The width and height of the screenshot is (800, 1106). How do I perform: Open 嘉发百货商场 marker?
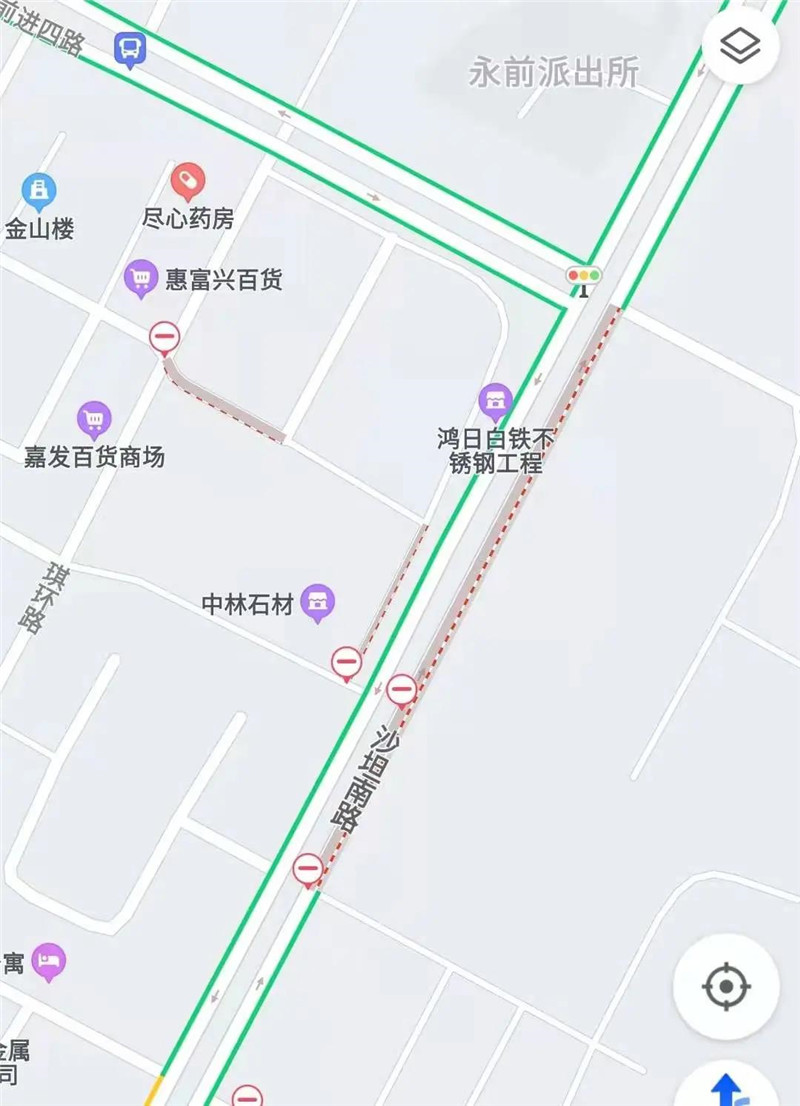[94, 420]
